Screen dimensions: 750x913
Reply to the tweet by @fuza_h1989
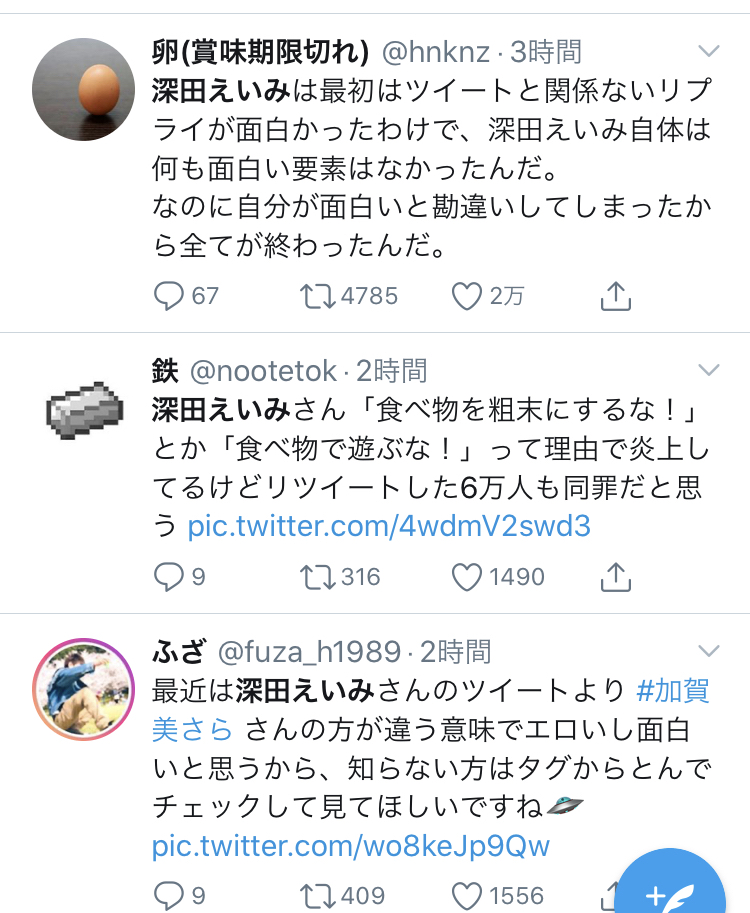[x=169, y=895]
